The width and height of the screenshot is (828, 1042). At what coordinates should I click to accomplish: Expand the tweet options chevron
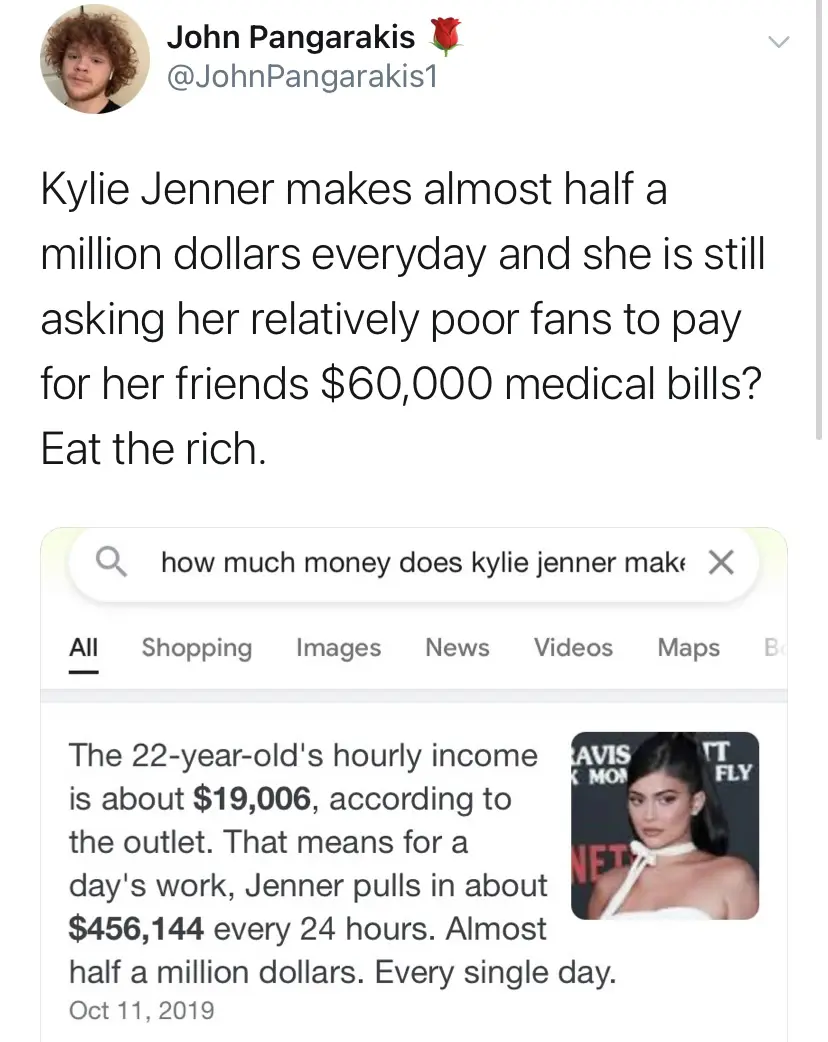click(x=778, y=42)
